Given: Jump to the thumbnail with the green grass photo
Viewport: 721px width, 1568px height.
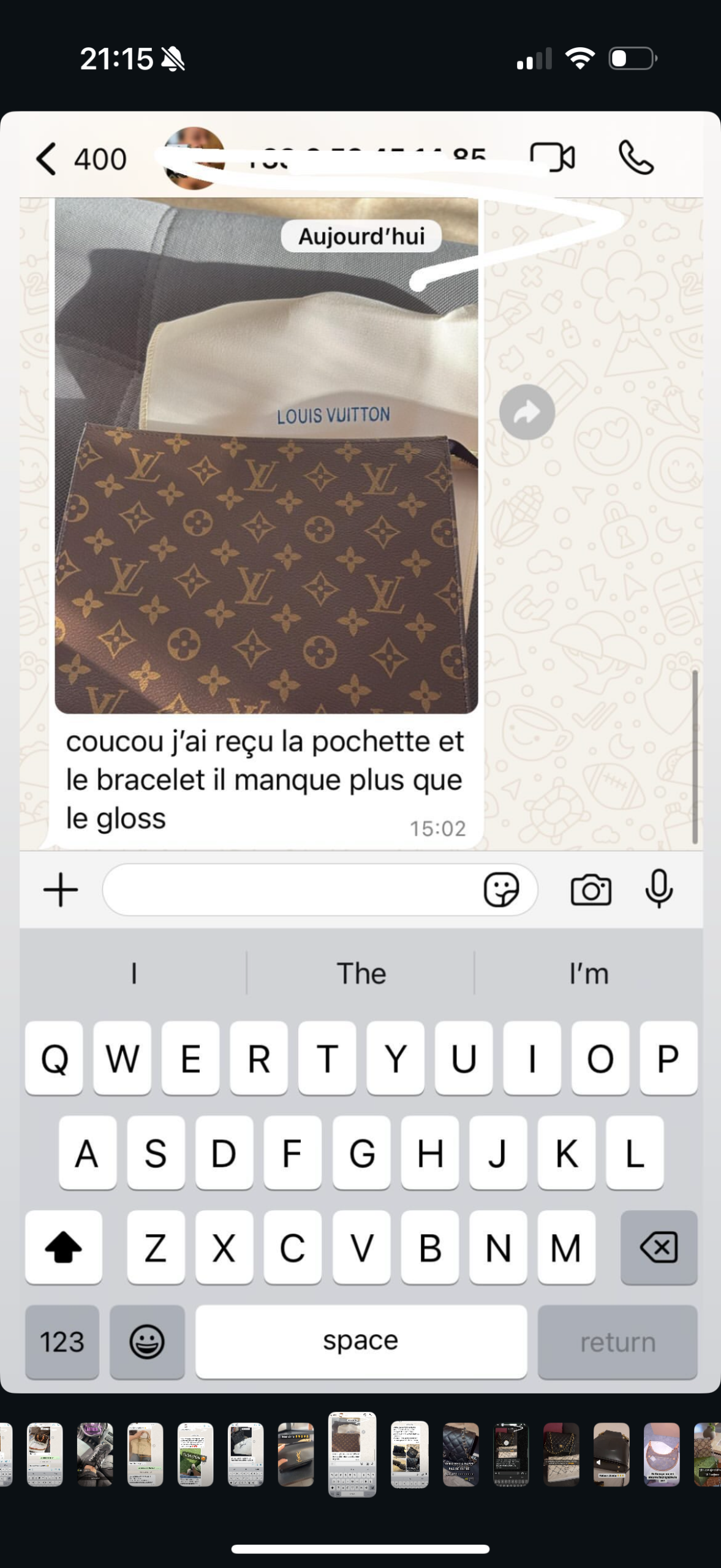Looking at the screenshot, I should (195, 1454).
